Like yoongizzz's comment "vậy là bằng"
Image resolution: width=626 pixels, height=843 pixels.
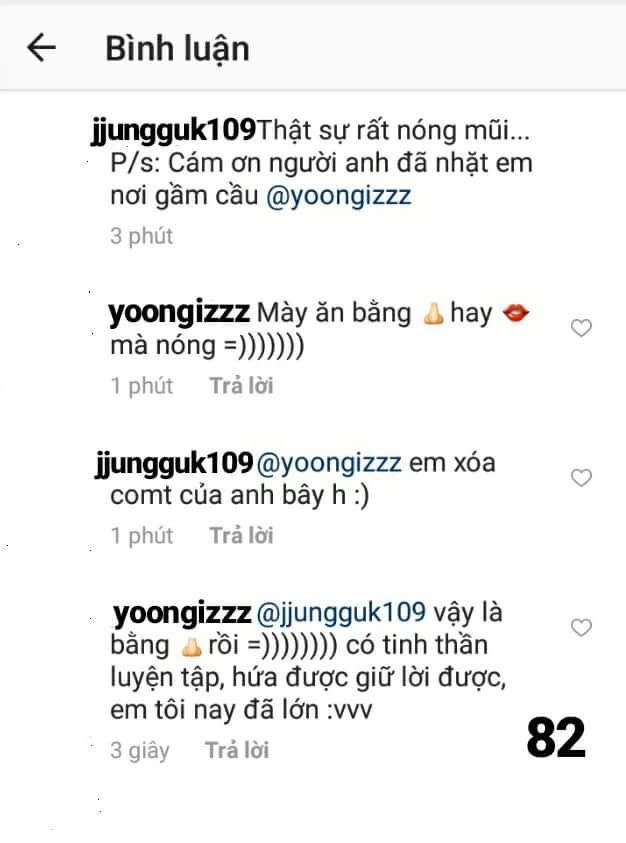pyautogui.click(x=581, y=628)
